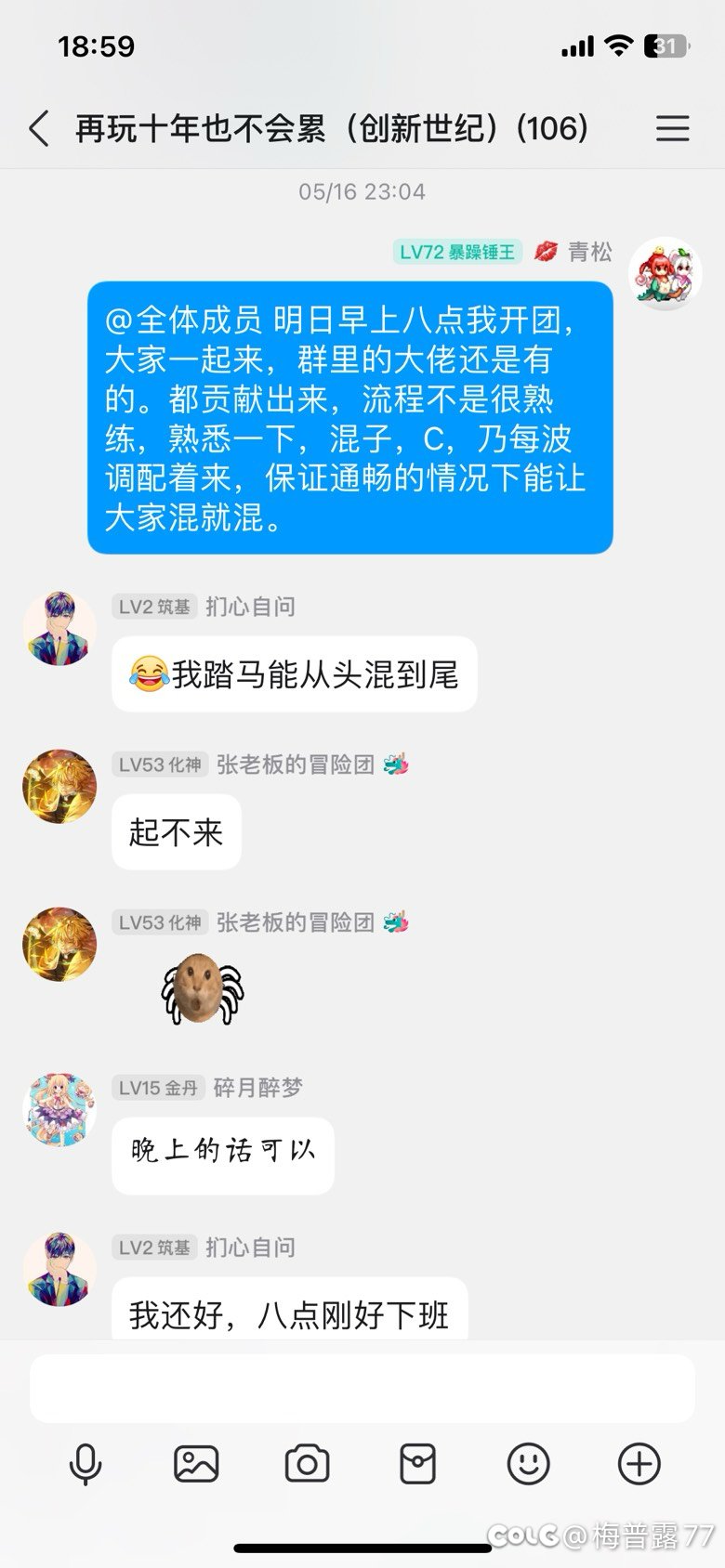Open more options plus icon
Viewport: 725px width, 1568px height.
coord(639,1464)
